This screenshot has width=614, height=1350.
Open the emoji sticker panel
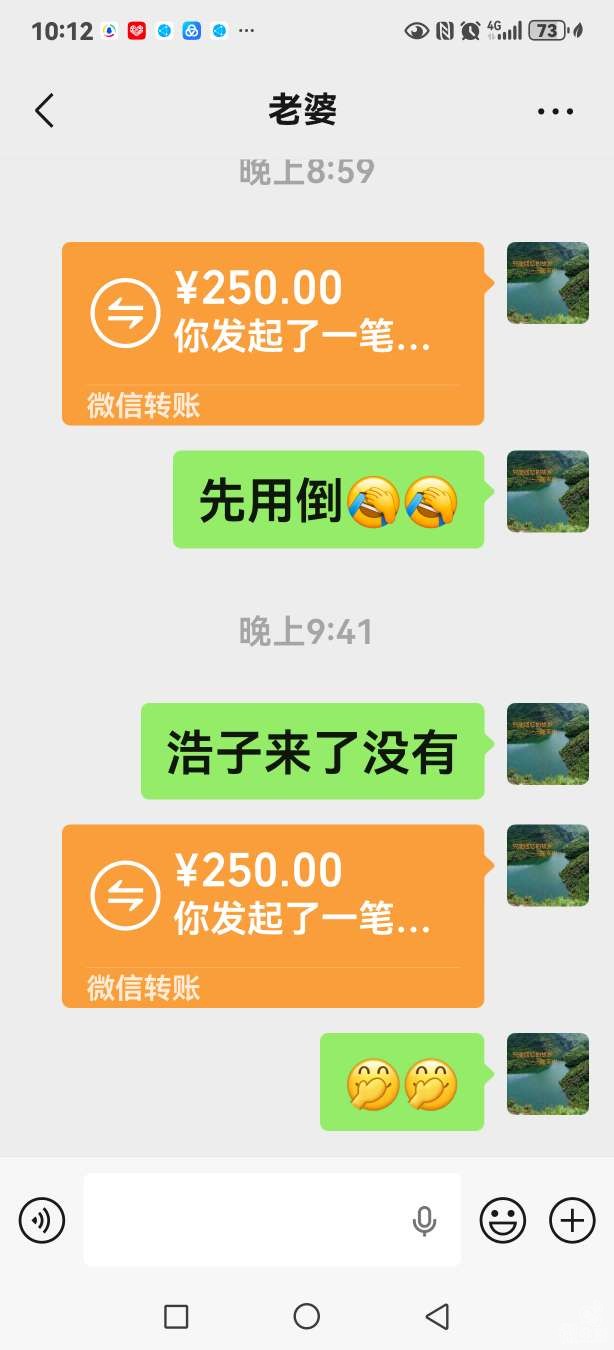pos(503,1220)
